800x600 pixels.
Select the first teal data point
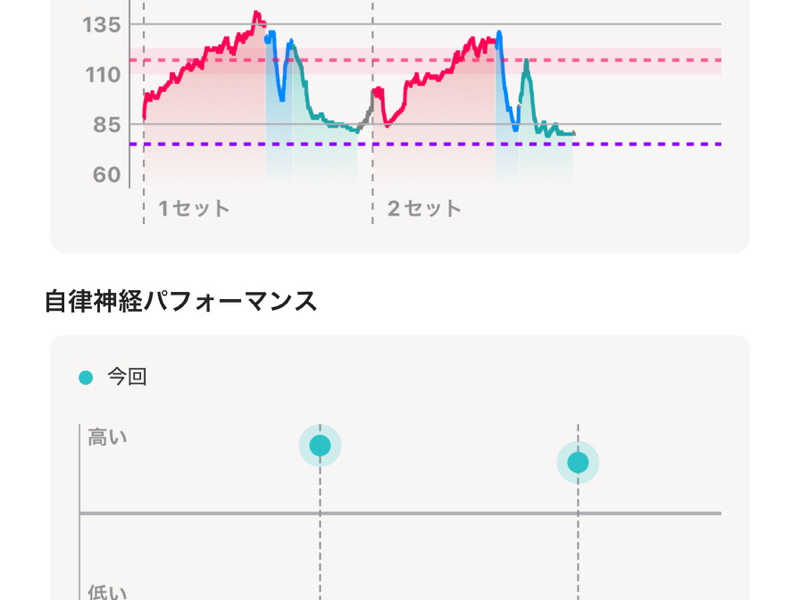(x=320, y=446)
